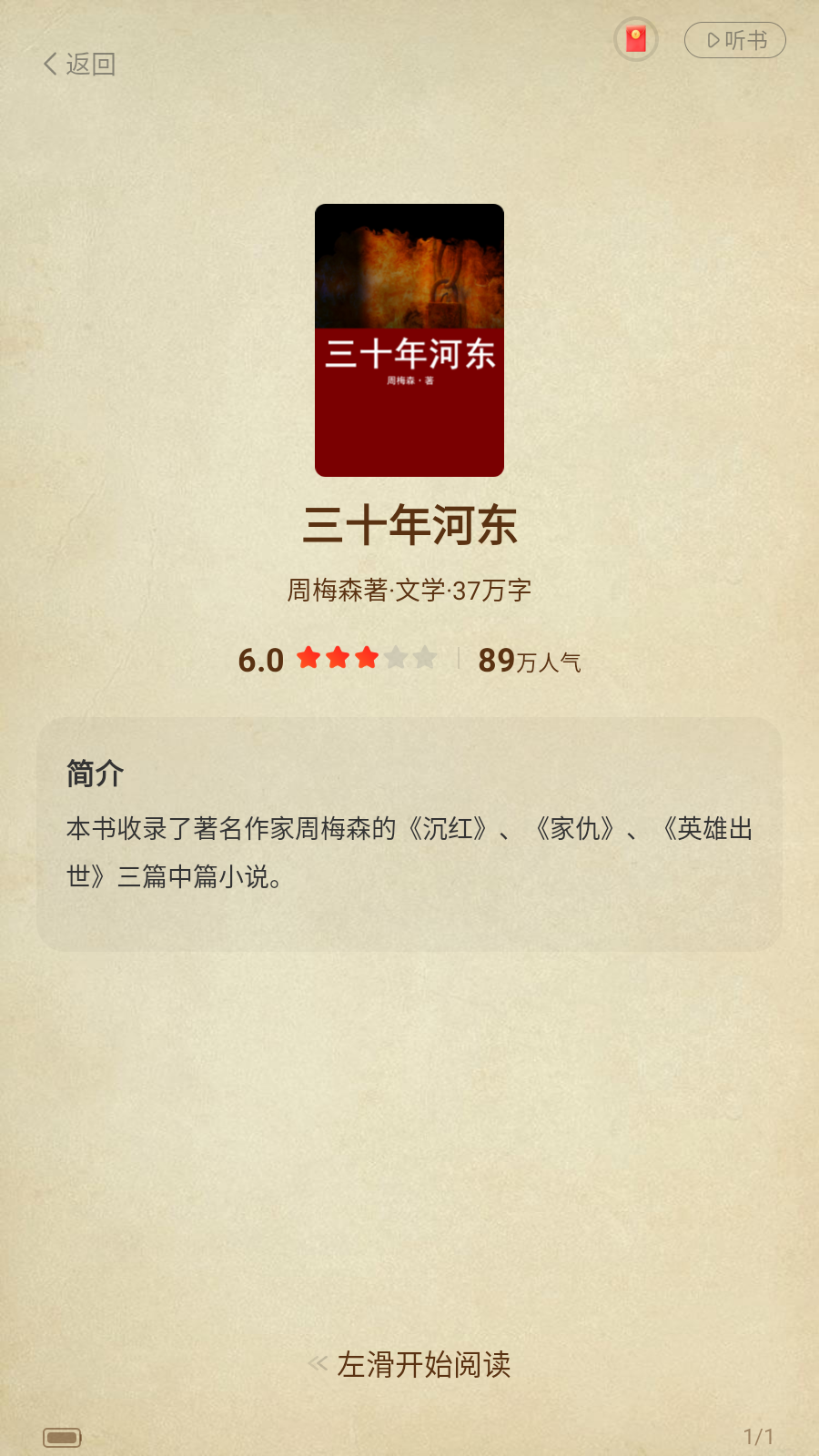Click 左滑开始阅读 to start reading
This screenshot has height=1456, width=819.
point(424,1365)
